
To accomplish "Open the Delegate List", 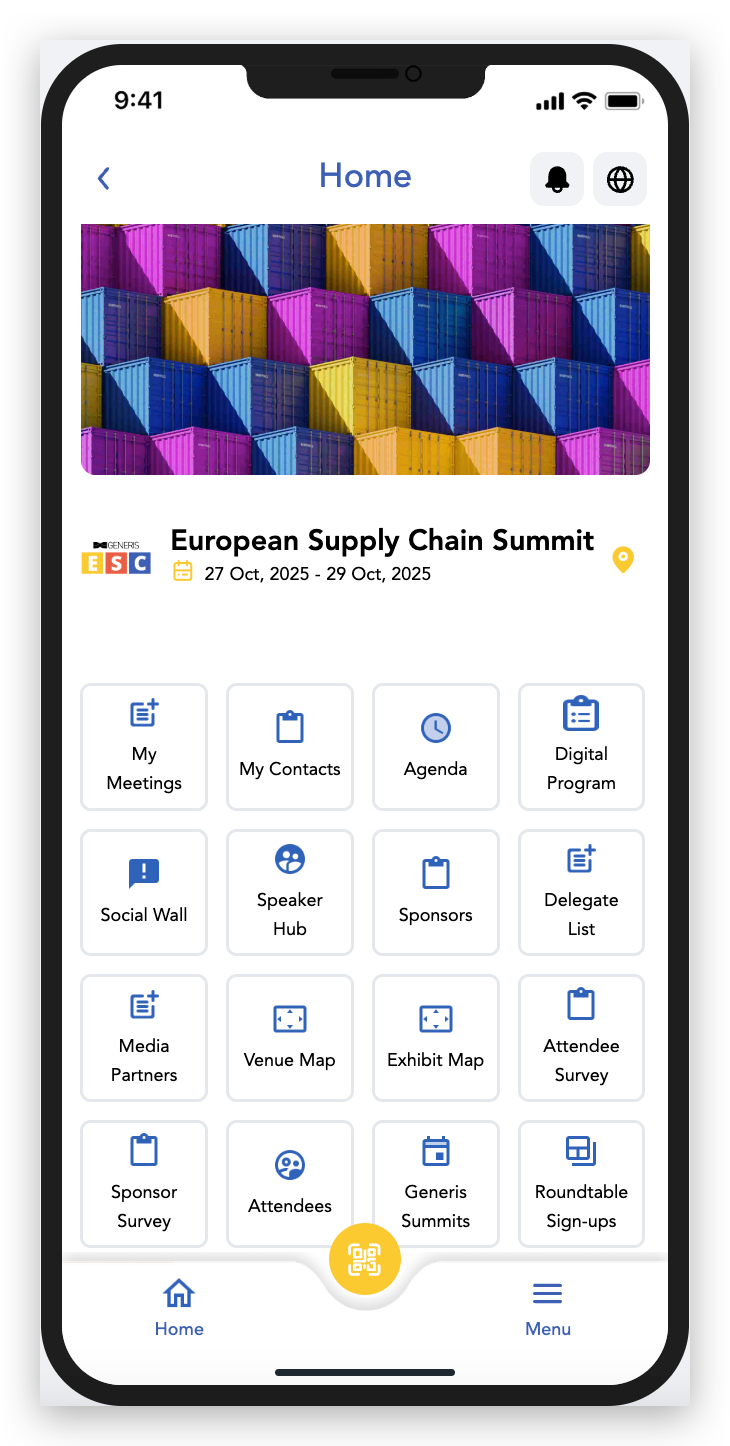I will (x=581, y=892).
